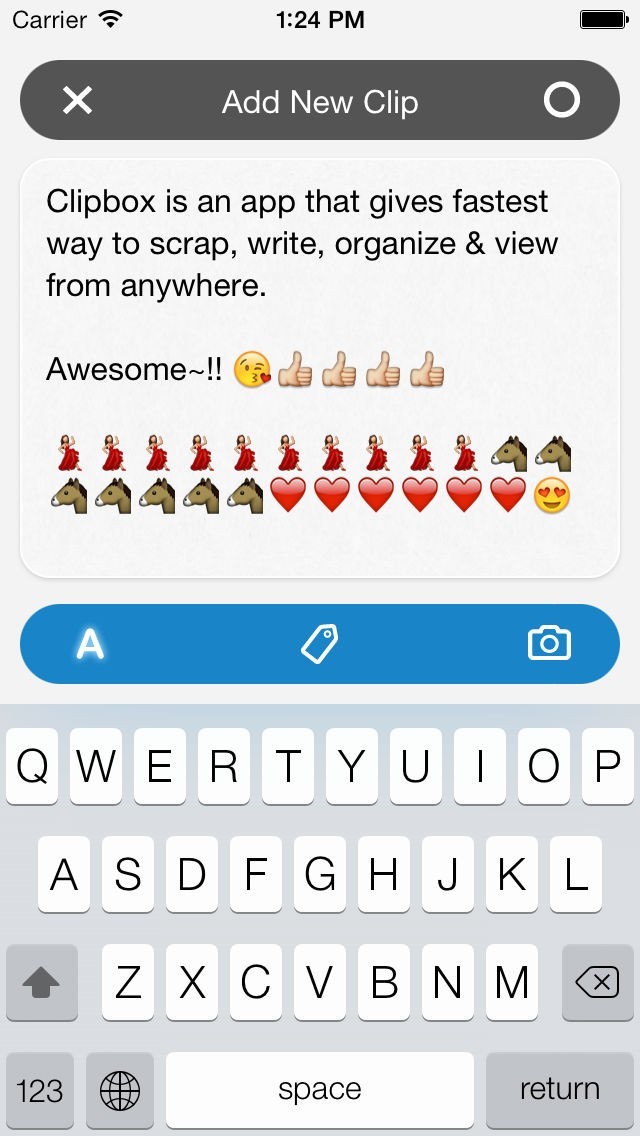This screenshot has height=1136, width=640.
Task: Toggle the shift key
Action: coord(42,984)
